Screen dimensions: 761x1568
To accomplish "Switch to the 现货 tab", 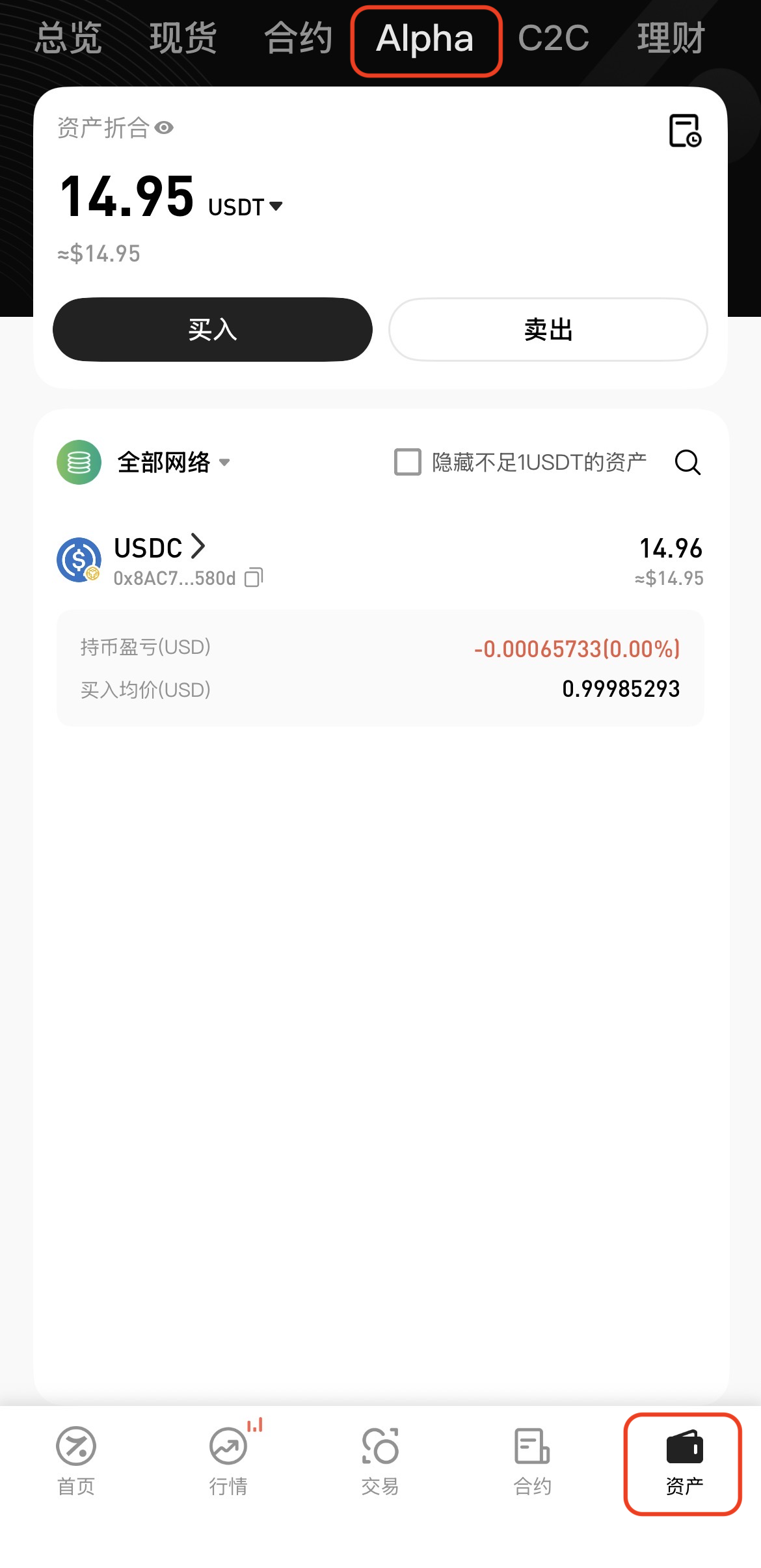I will (183, 38).
